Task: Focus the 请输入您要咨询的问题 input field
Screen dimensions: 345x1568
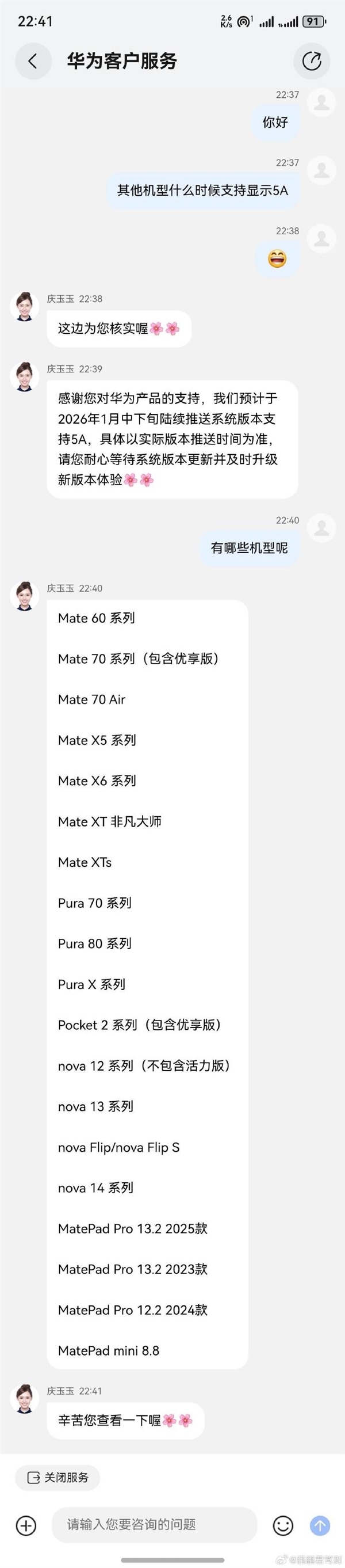Action: coord(155,1524)
